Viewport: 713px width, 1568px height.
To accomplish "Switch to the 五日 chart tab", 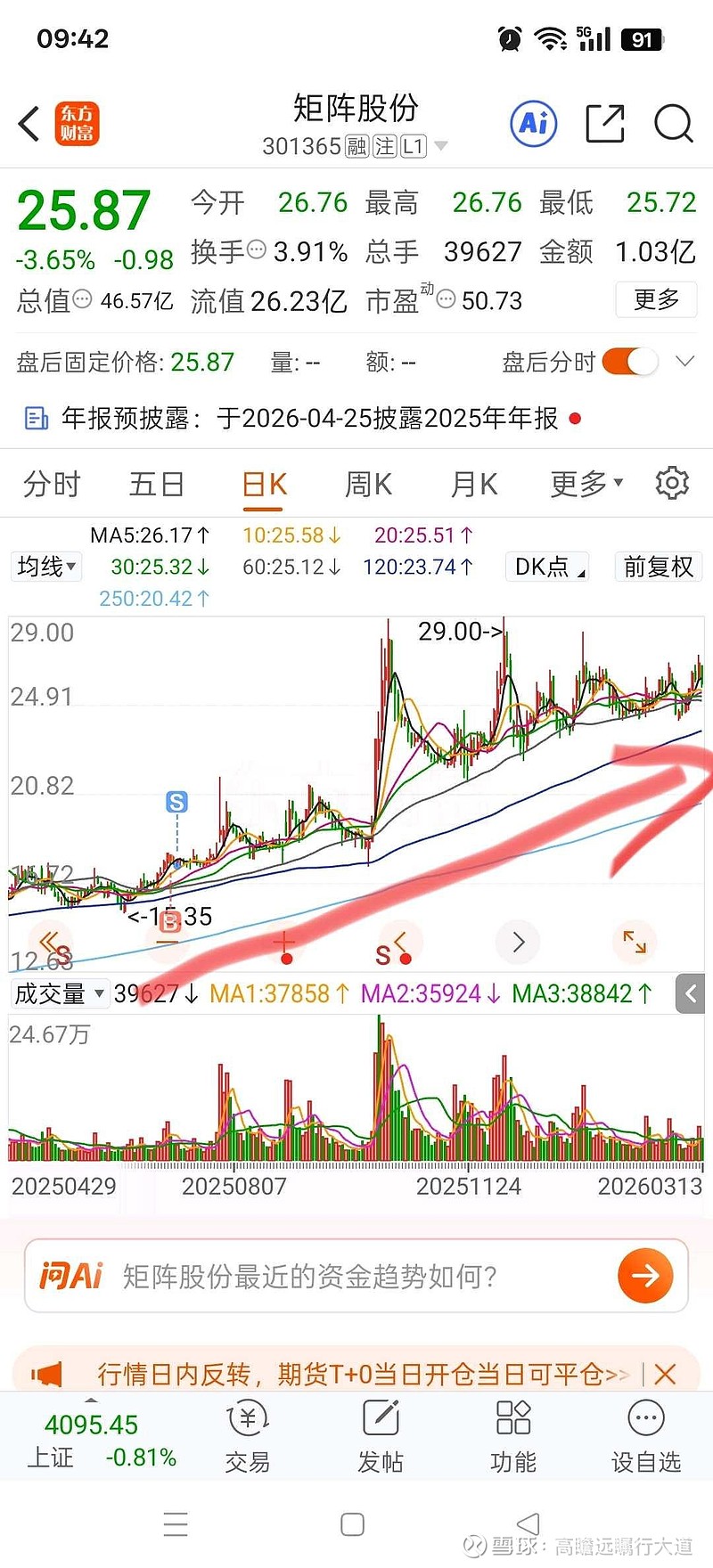I will pyautogui.click(x=157, y=484).
